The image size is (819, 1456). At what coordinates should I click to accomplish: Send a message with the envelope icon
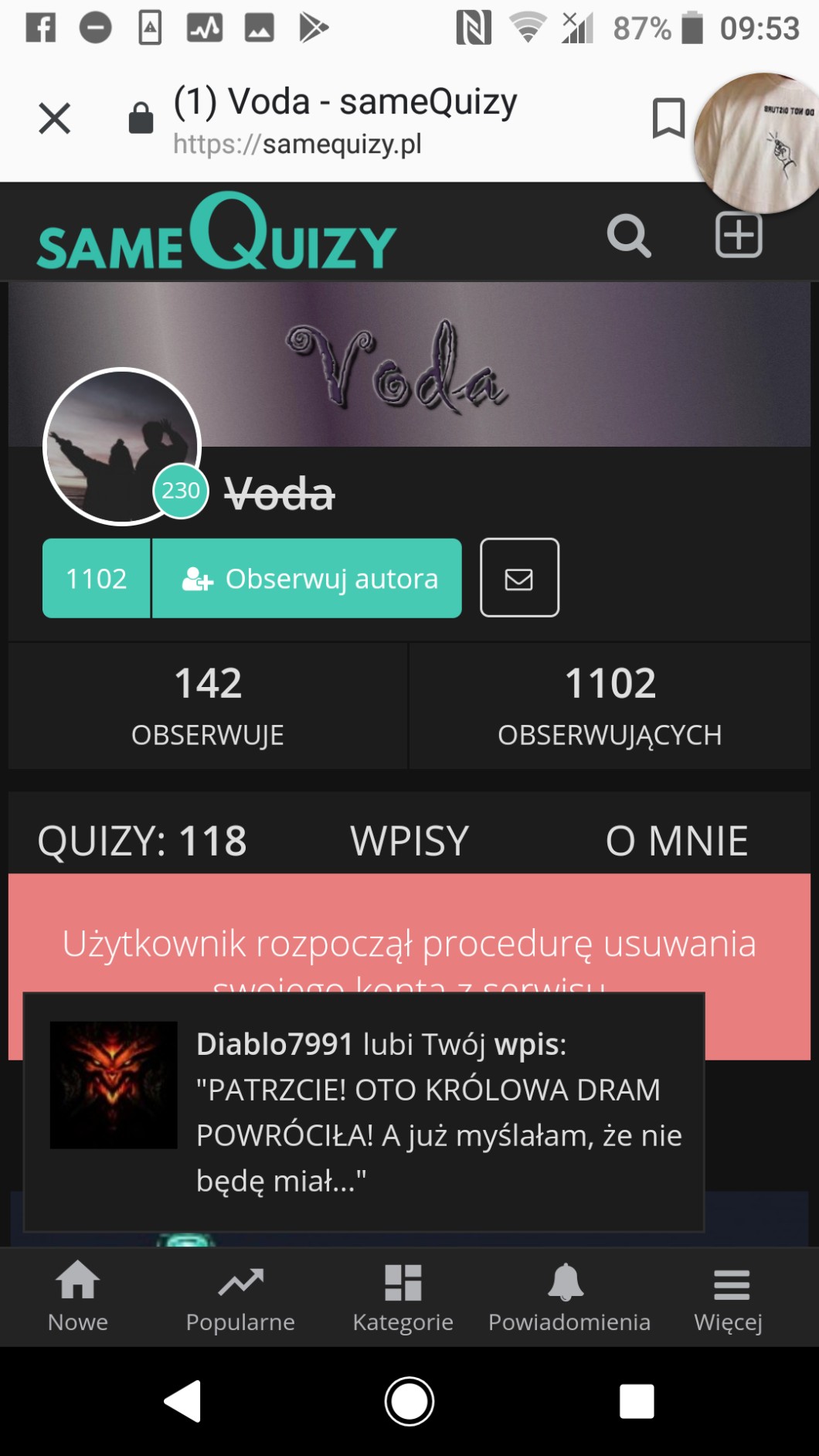519,578
